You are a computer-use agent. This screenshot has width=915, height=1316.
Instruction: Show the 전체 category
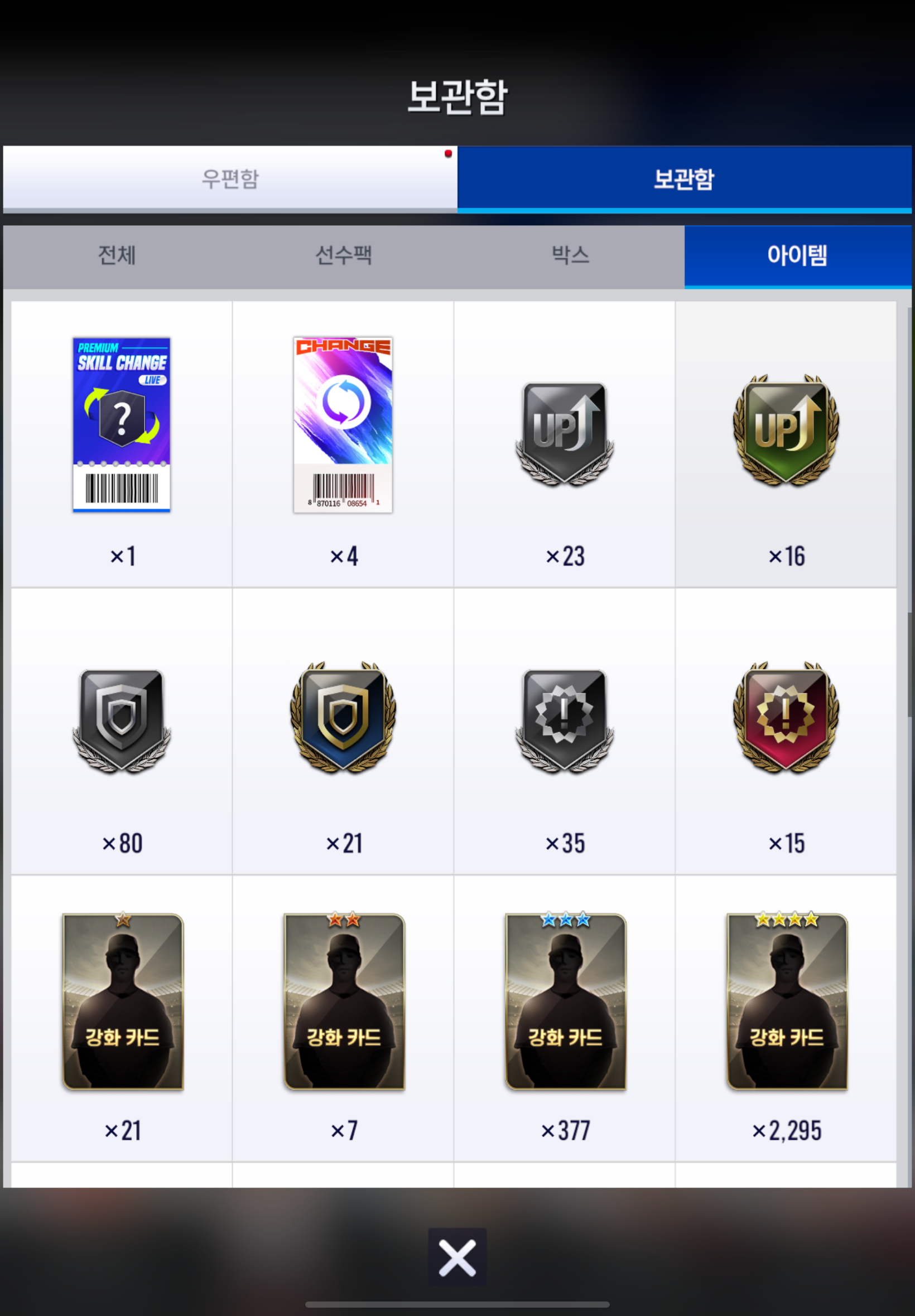tap(117, 255)
